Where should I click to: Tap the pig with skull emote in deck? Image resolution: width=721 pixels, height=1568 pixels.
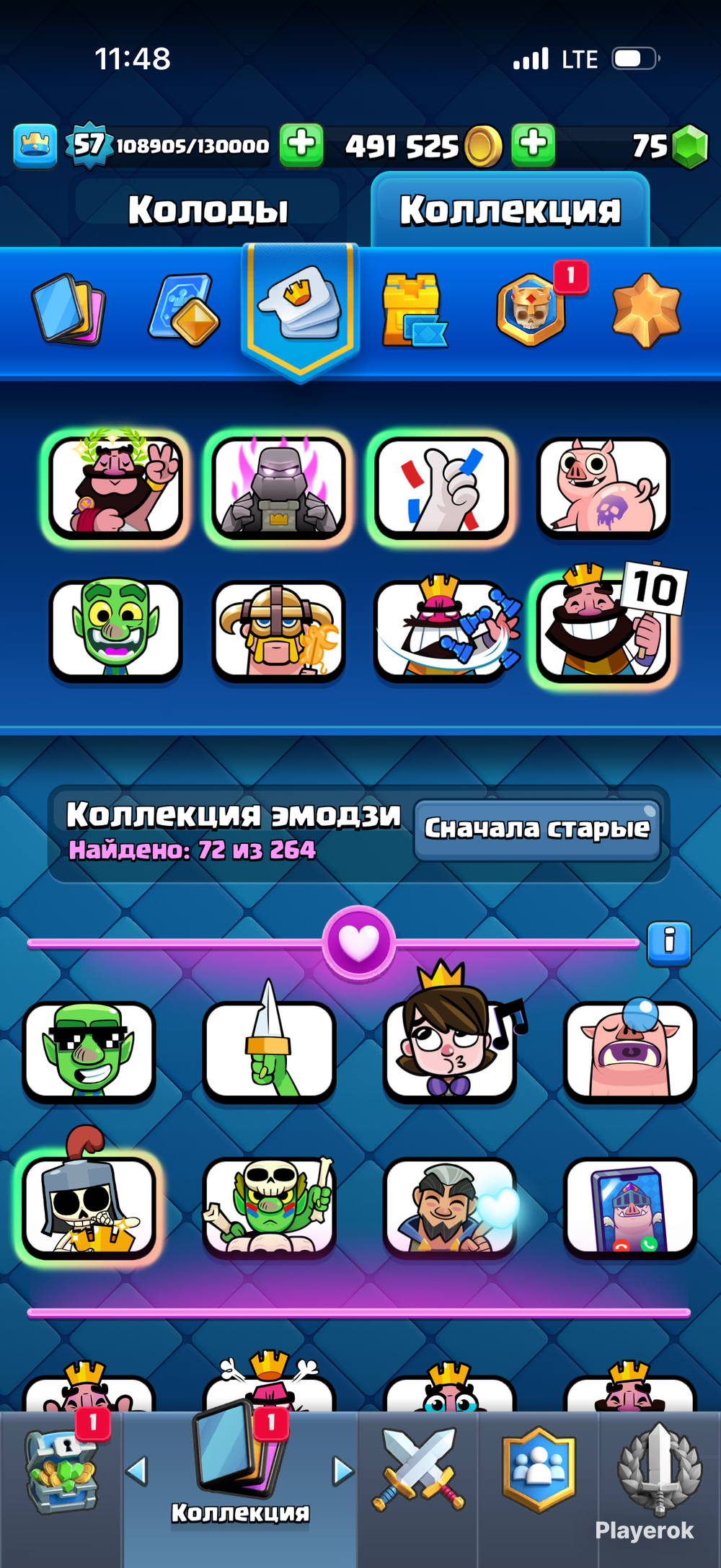(x=604, y=488)
